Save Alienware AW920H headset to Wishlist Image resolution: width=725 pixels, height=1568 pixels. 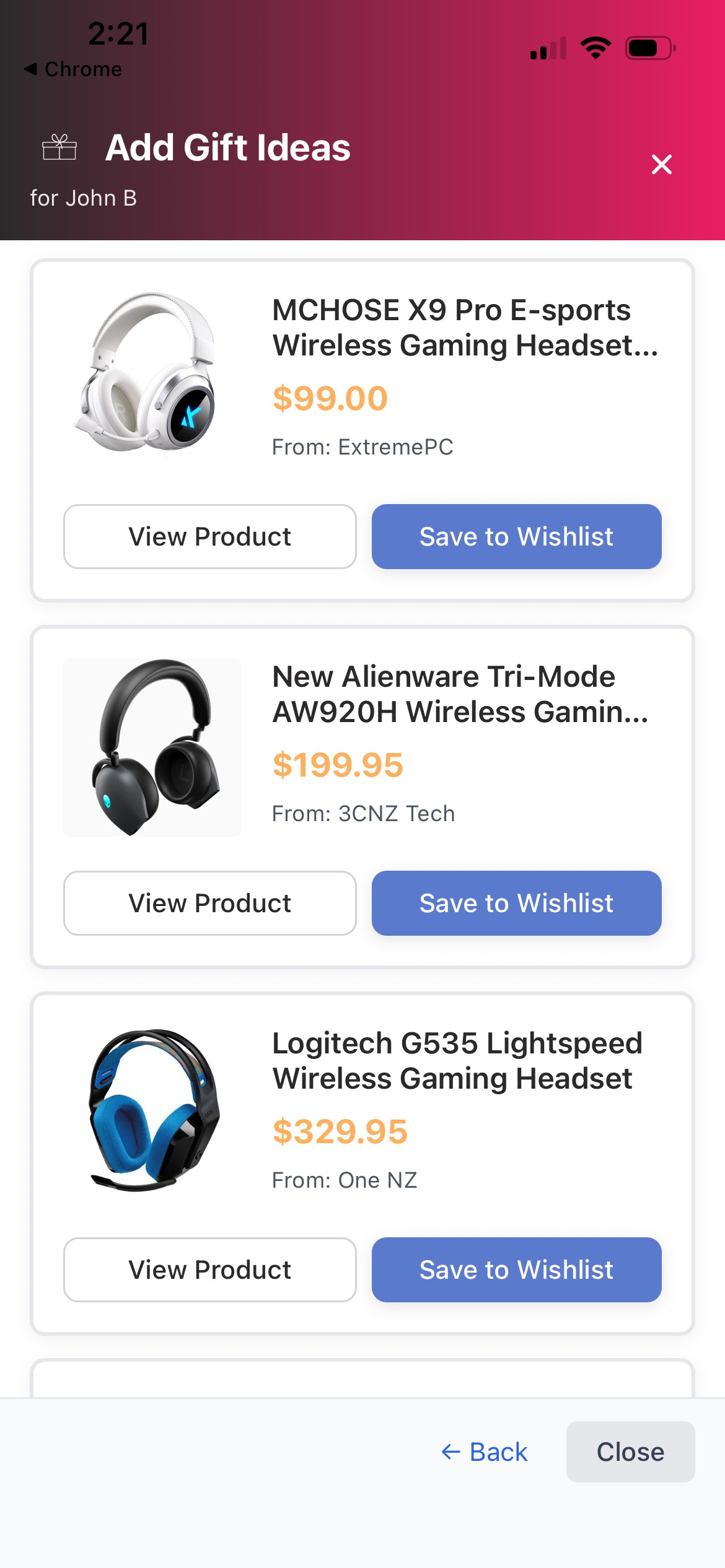click(516, 903)
